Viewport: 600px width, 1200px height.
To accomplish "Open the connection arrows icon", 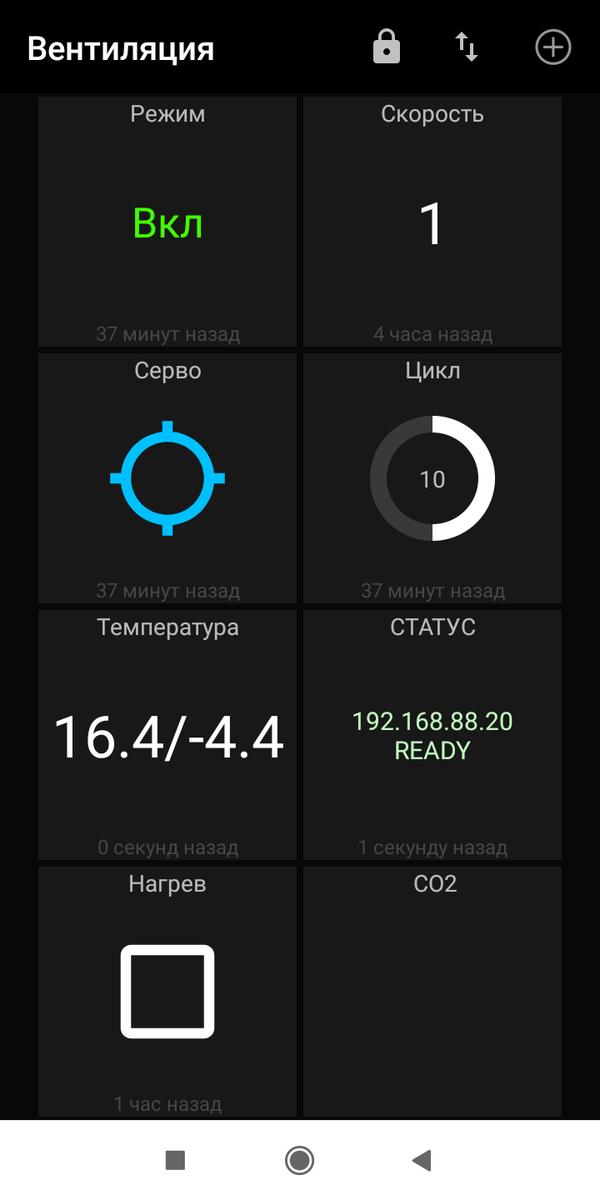I will 467,47.
